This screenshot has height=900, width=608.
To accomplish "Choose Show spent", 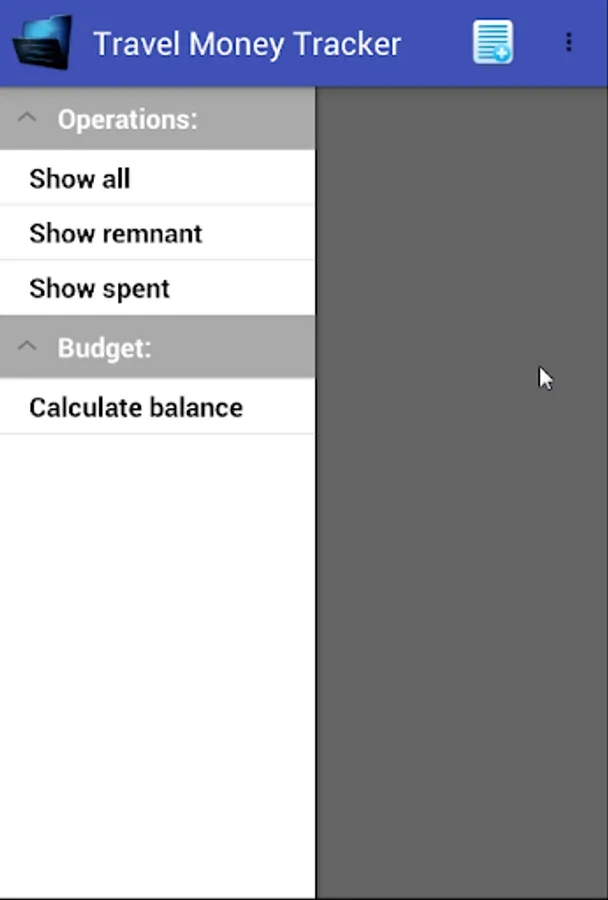I will [x=100, y=288].
